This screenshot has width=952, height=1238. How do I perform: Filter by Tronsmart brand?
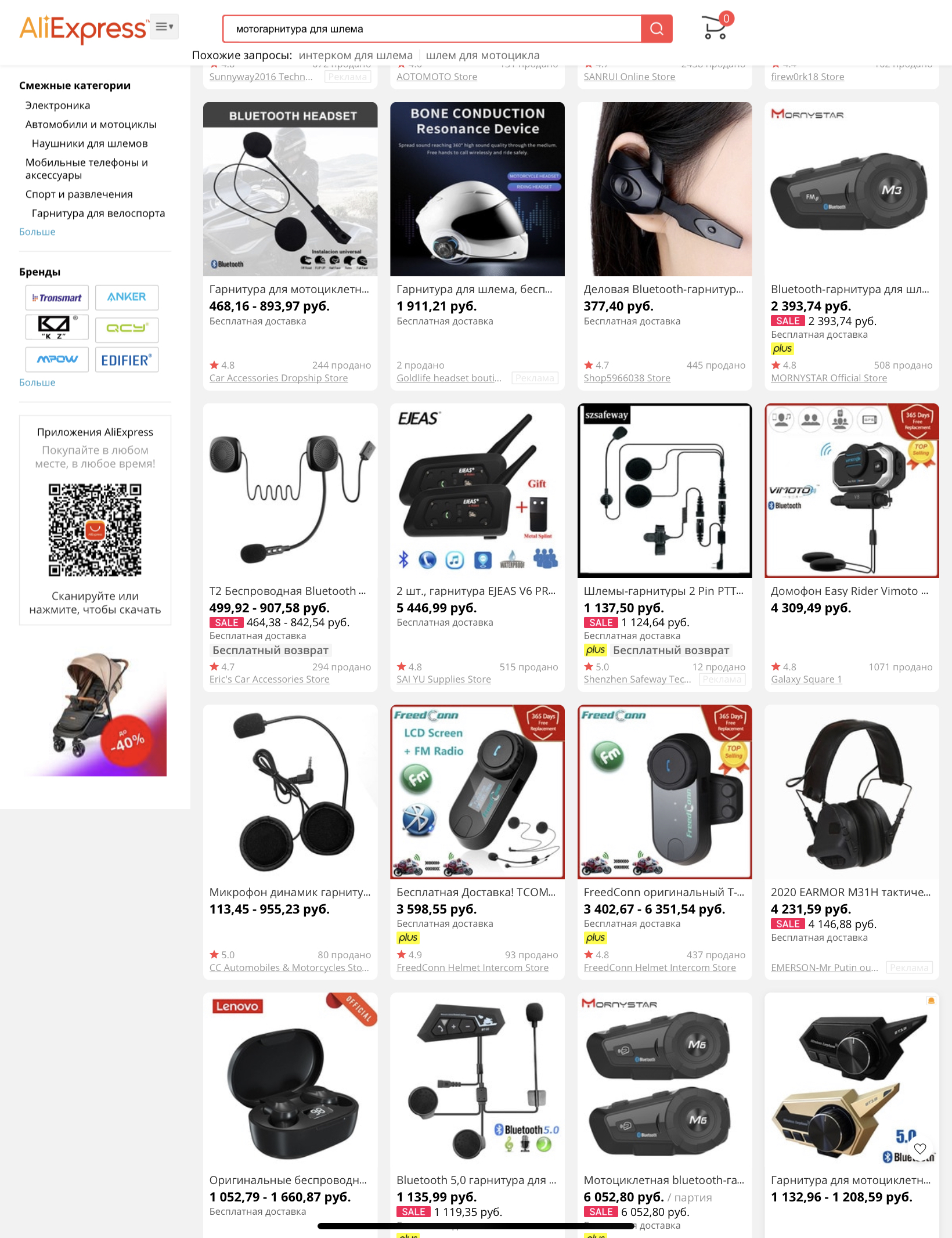pyautogui.click(x=57, y=298)
